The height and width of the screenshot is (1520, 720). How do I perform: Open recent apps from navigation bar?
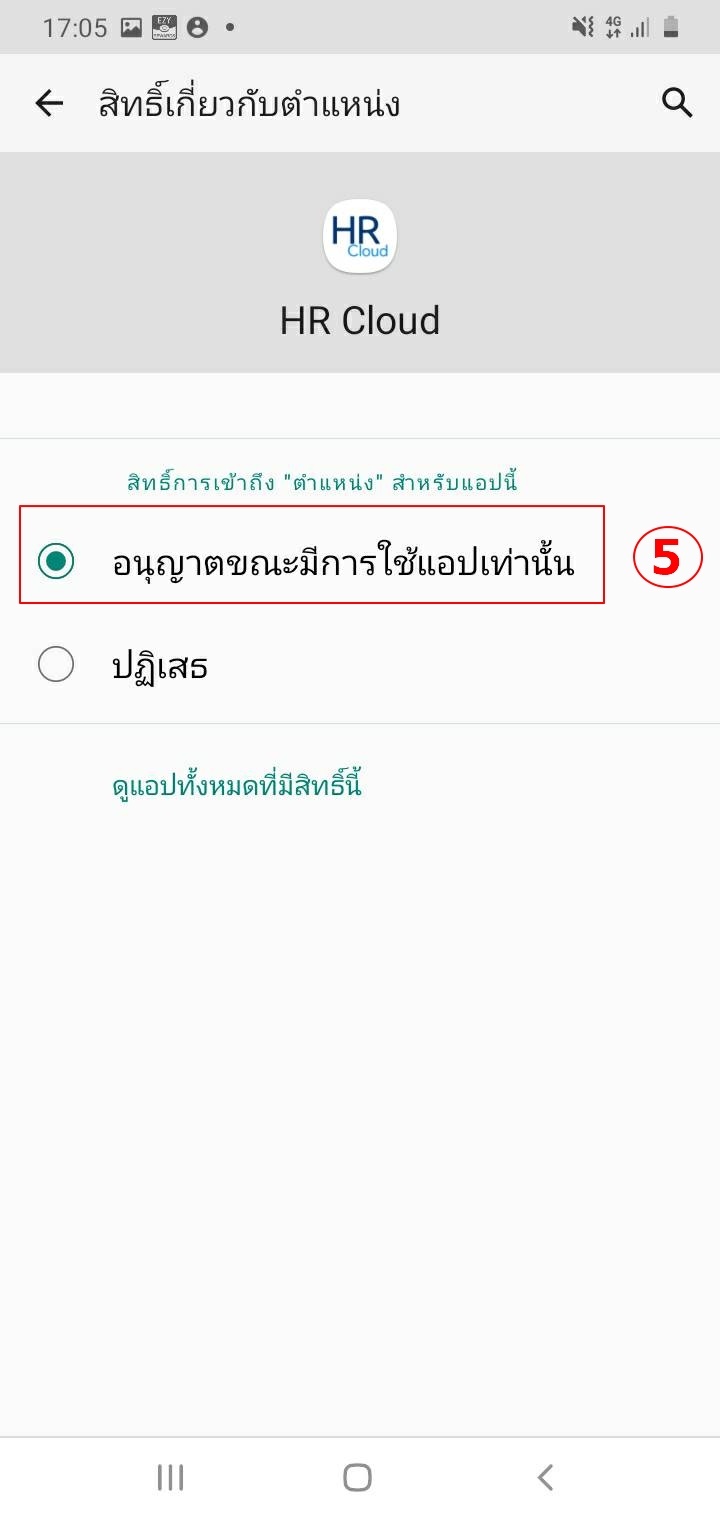pyautogui.click(x=171, y=1477)
